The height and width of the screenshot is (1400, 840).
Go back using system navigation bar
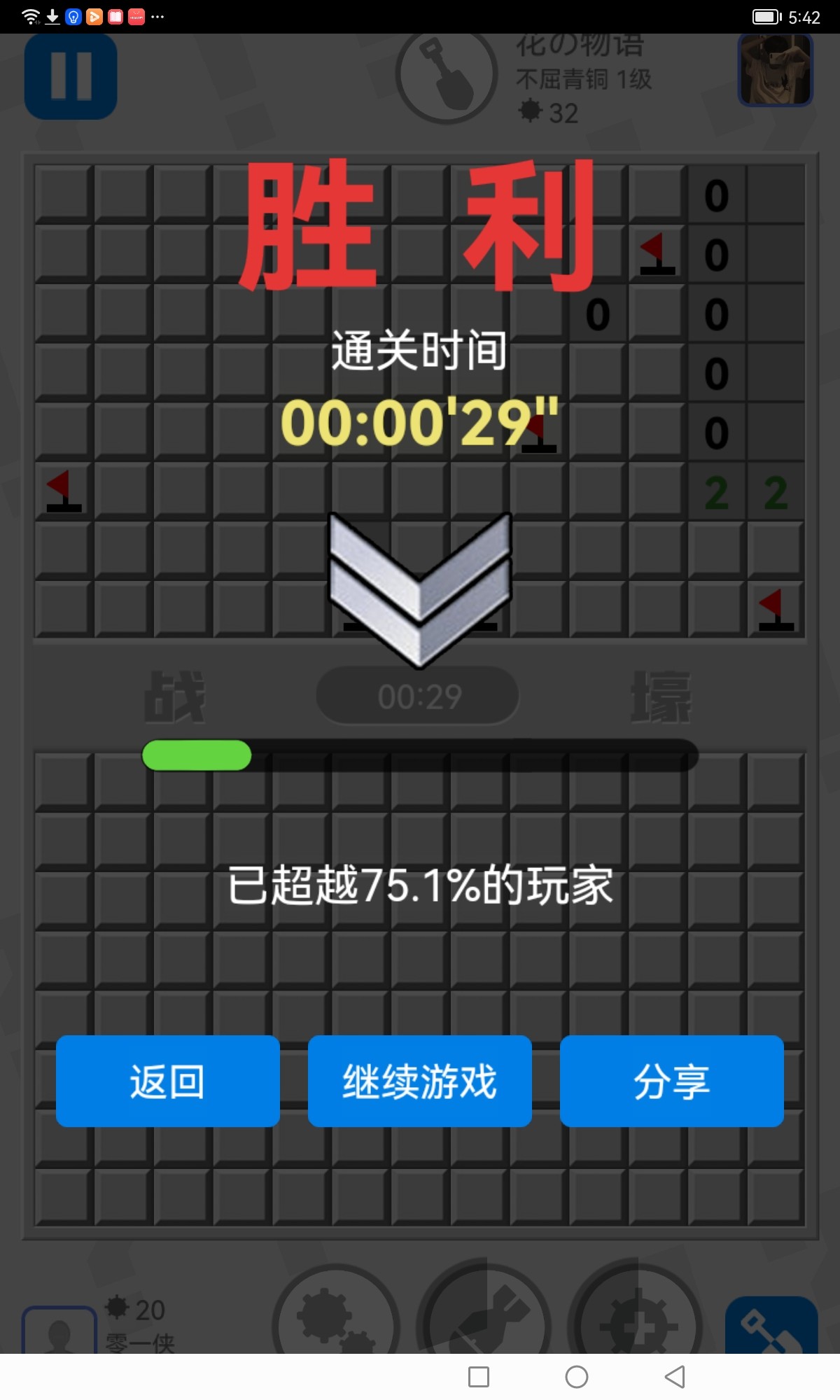[x=674, y=1377]
